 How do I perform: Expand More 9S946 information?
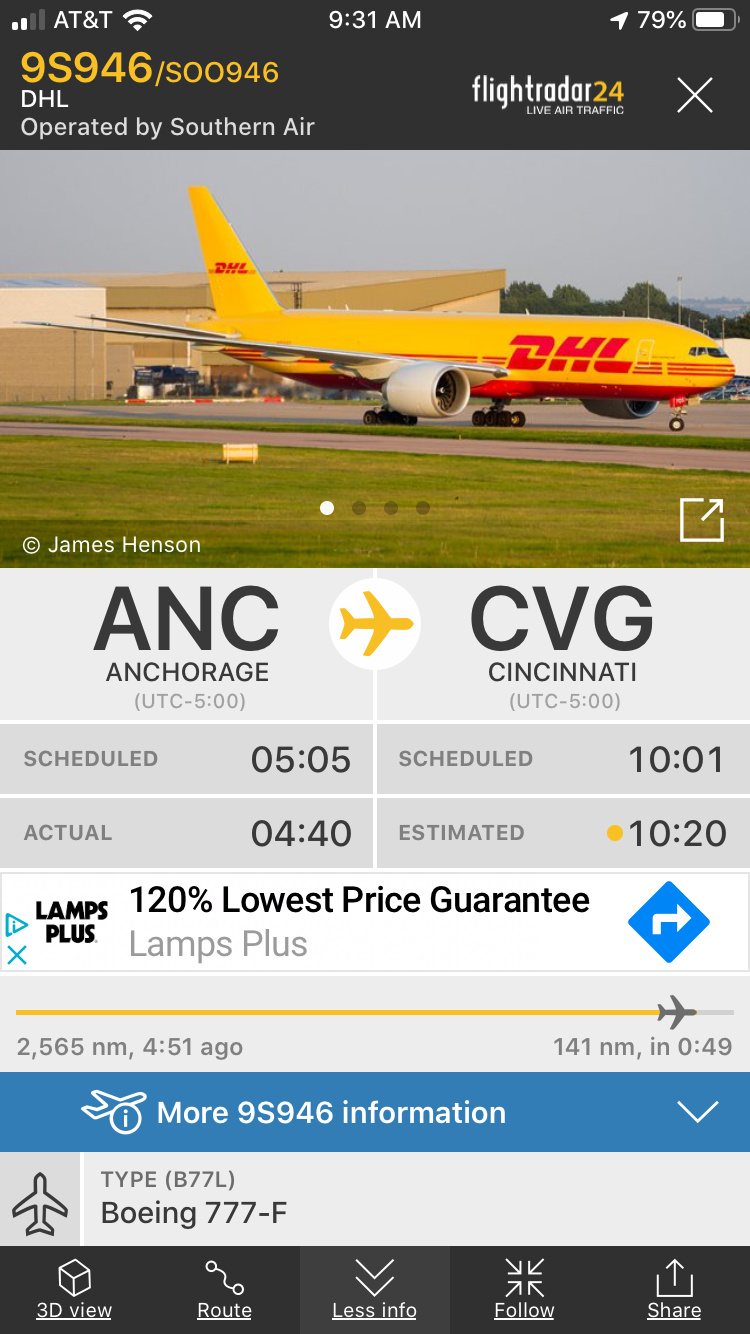pyautogui.click(x=374, y=1112)
